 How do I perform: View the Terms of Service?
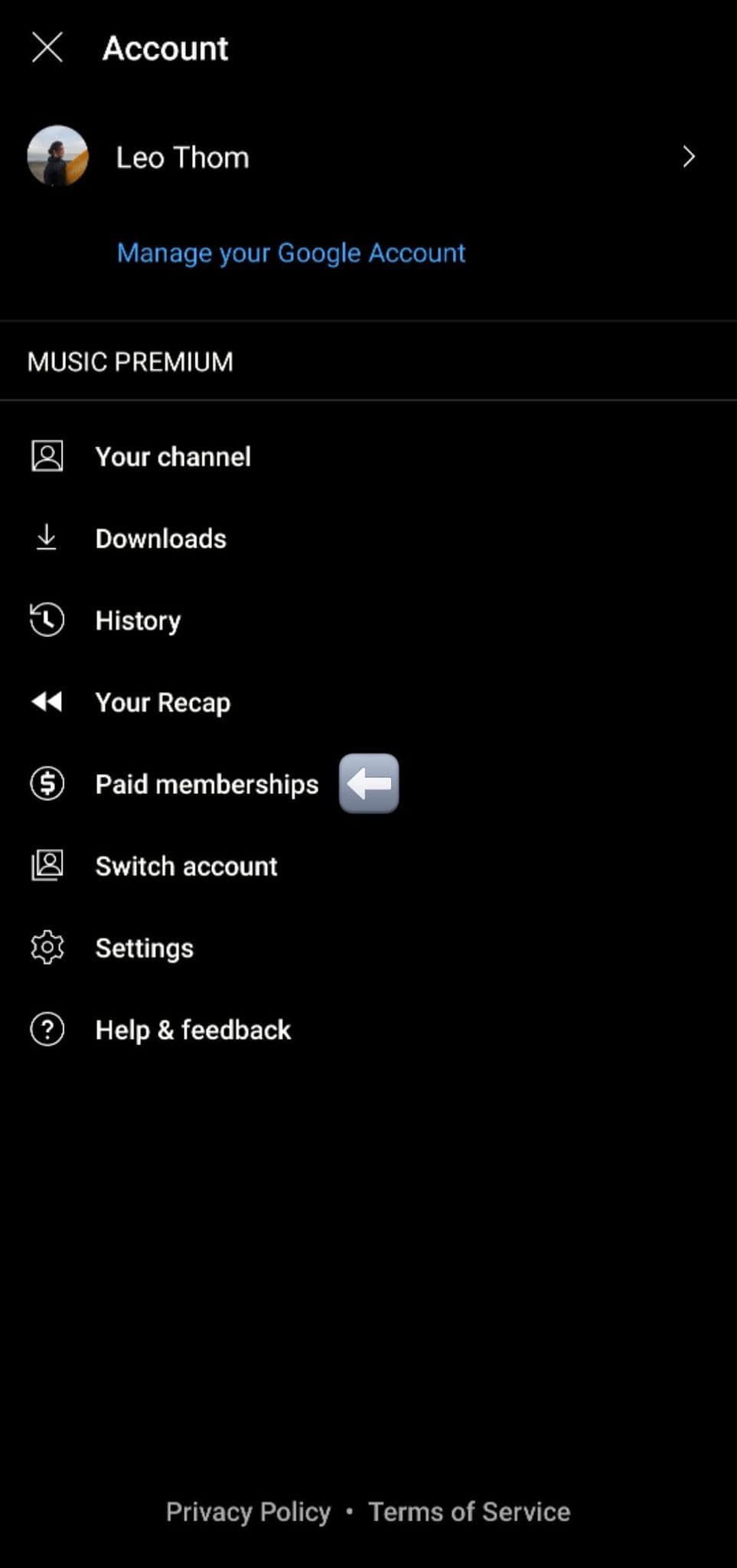coord(469,1511)
